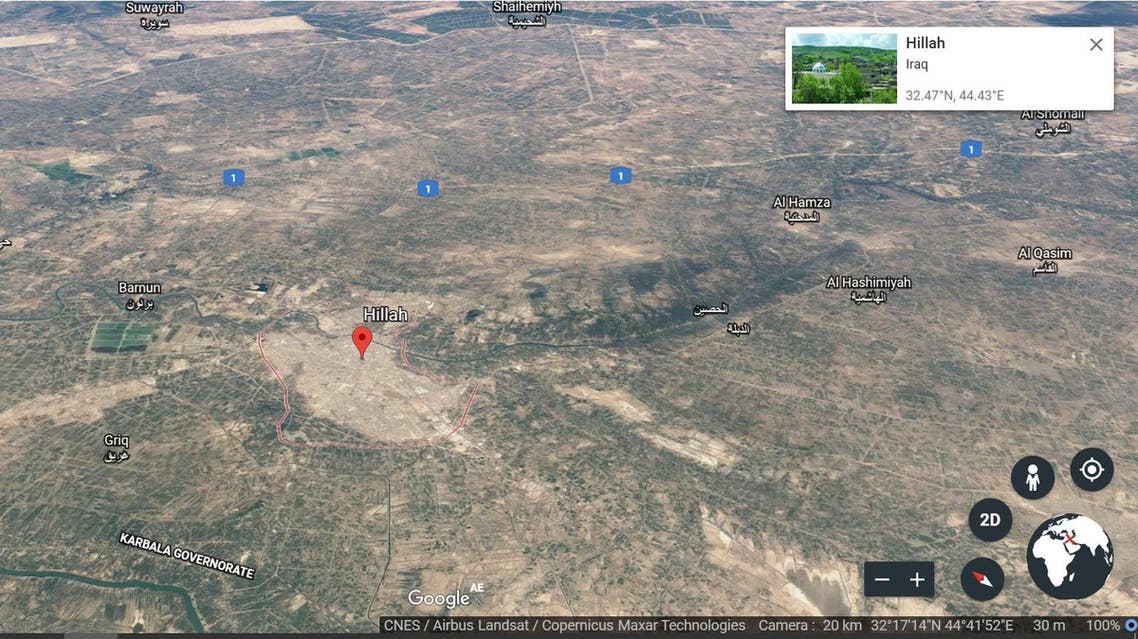Close the Hillah info card
The width and height of the screenshot is (1138, 639).
tap(1096, 44)
